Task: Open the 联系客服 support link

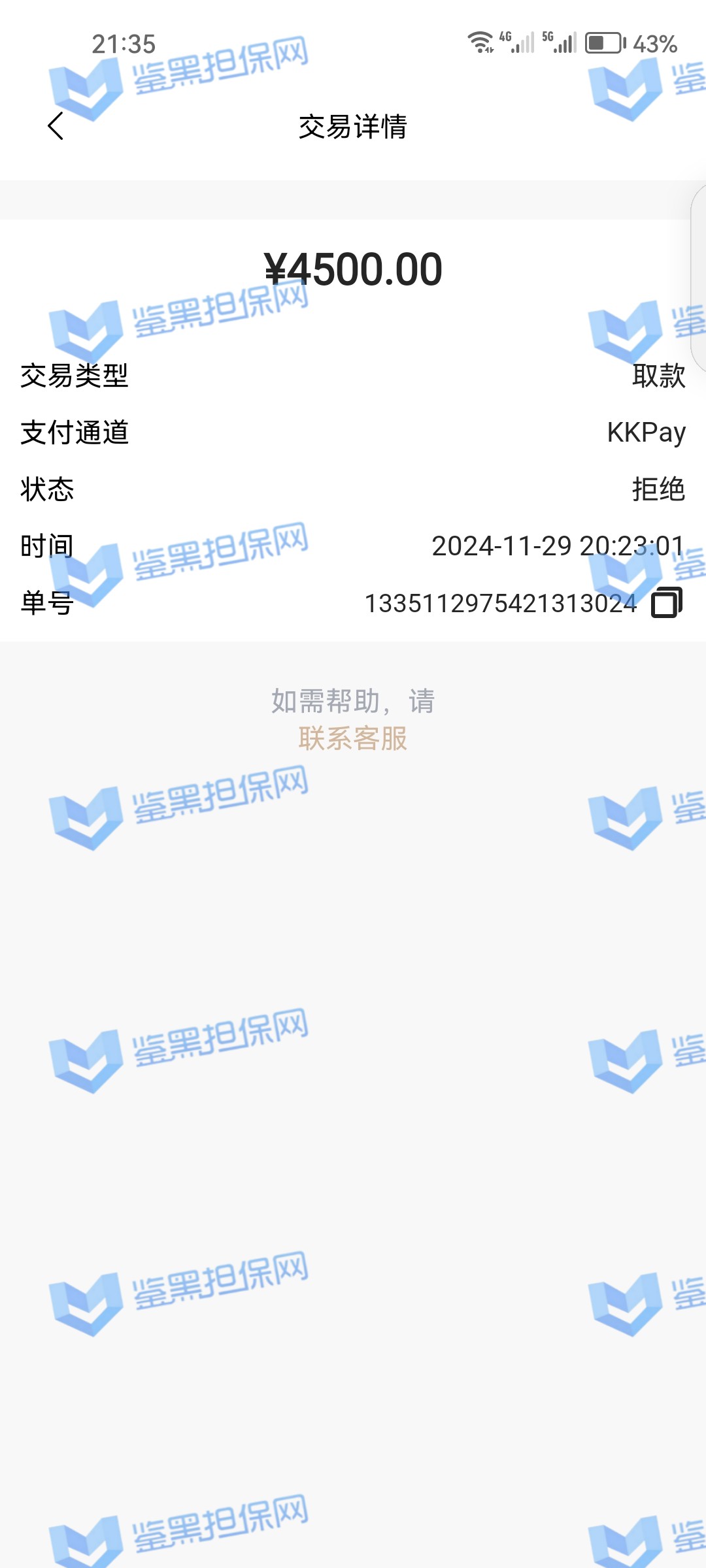Action: coord(353,738)
